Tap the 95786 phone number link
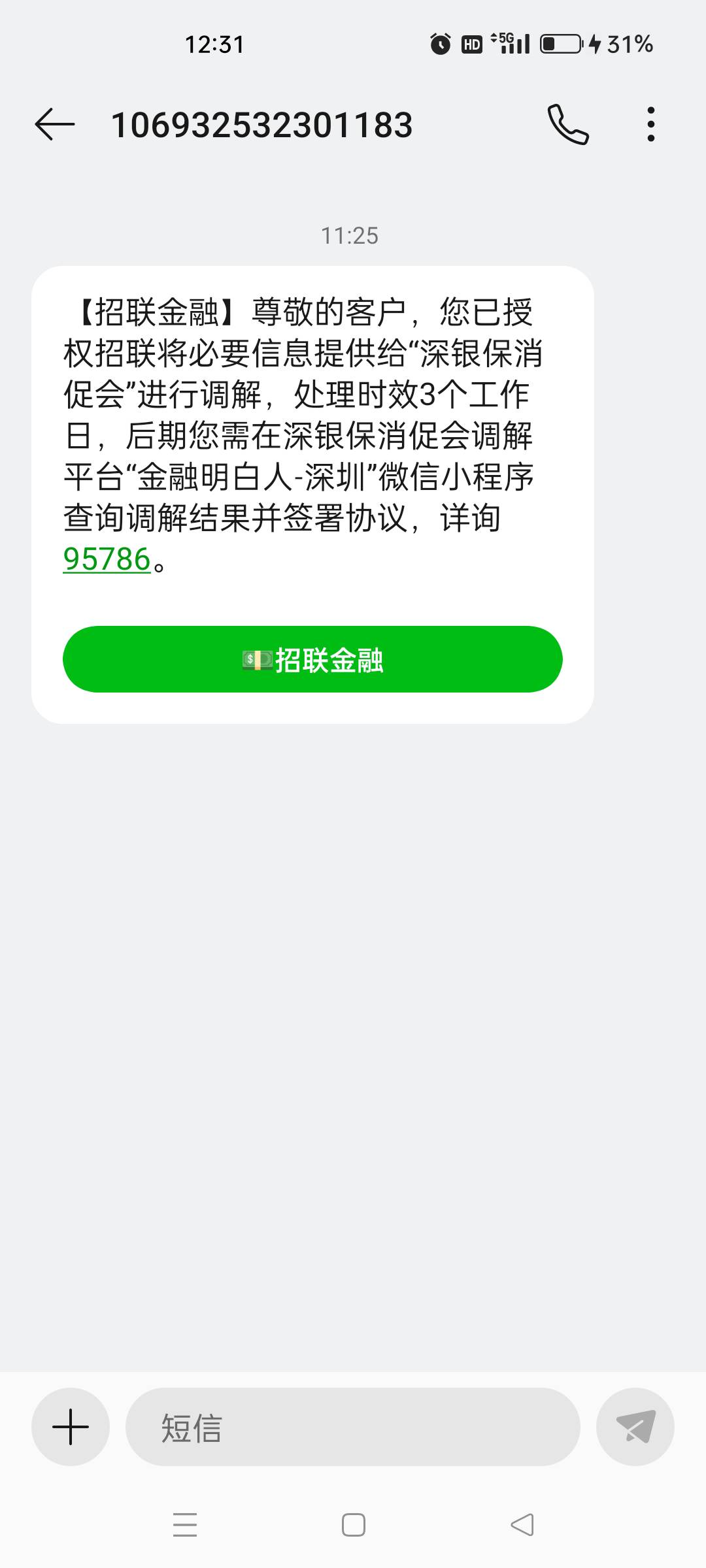This screenshot has height=1568, width=706. click(107, 559)
